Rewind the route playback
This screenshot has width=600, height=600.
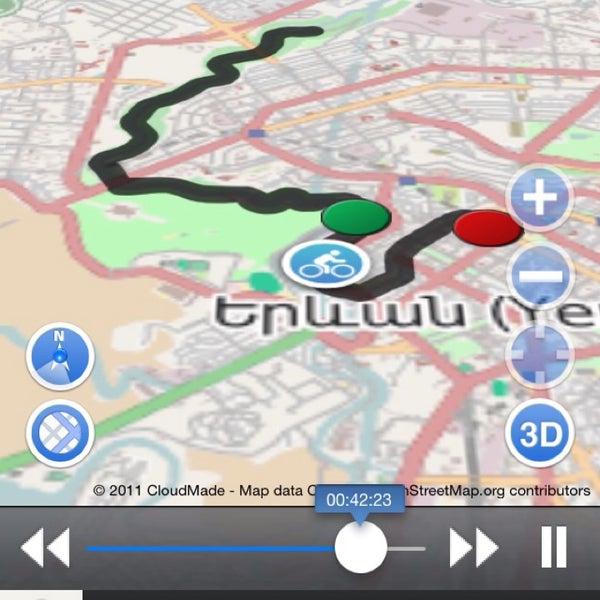pos(45,548)
